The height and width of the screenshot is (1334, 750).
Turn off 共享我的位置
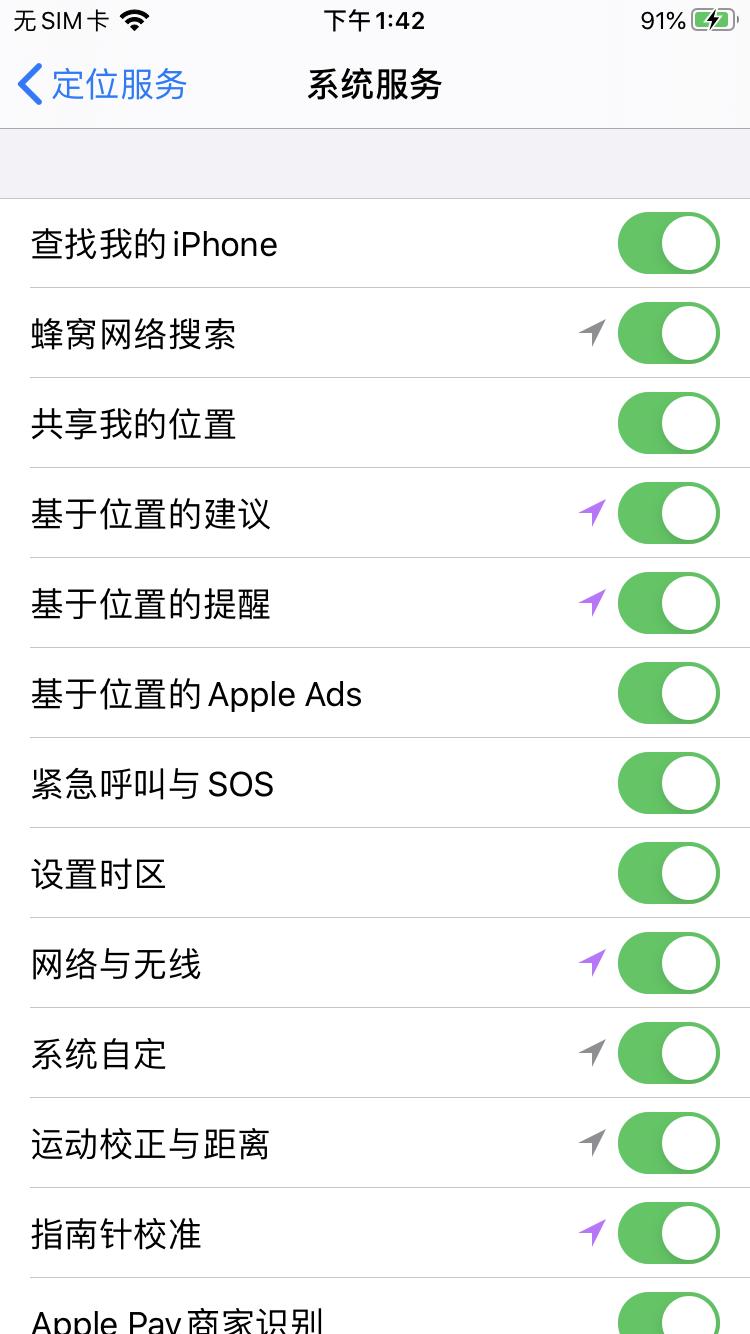(668, 423)
